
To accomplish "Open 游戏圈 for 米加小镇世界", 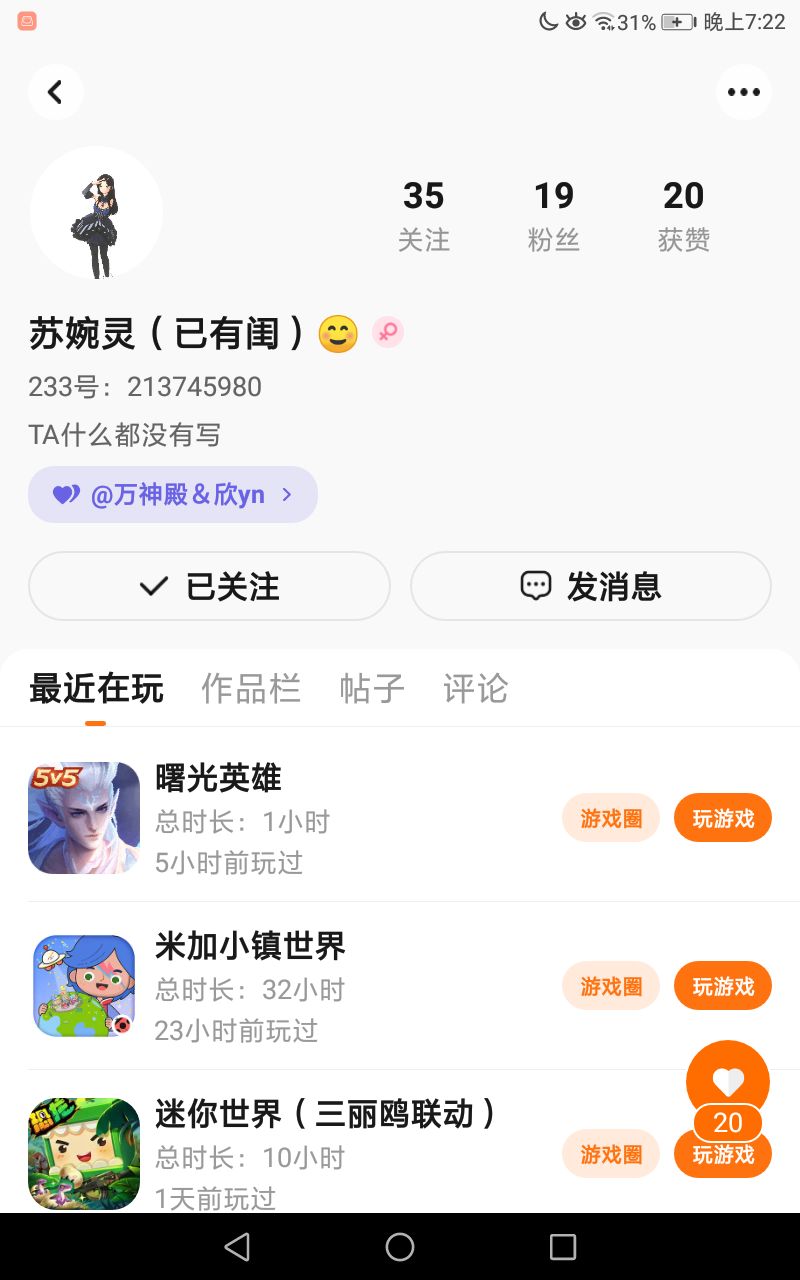I will 611,986.
